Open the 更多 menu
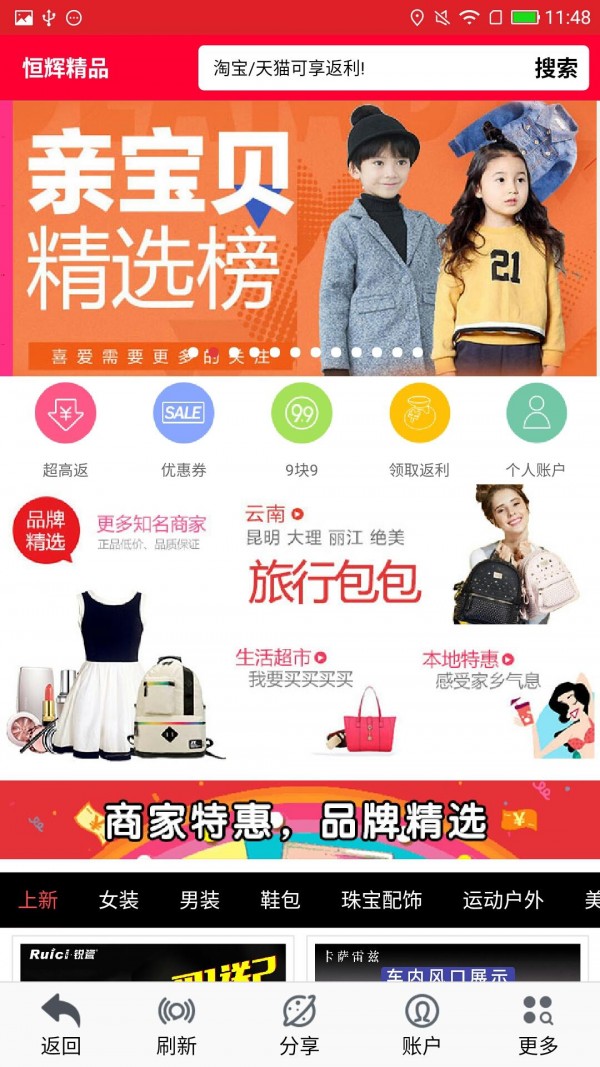This screenshot has height=1067, width=600. pos(538,1025)
